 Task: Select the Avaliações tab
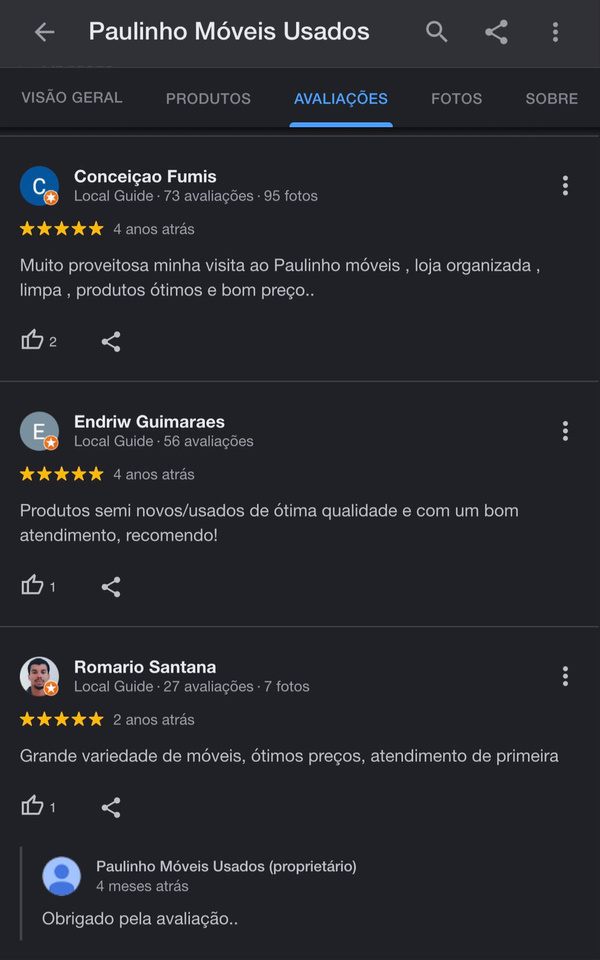click(341, 99)
